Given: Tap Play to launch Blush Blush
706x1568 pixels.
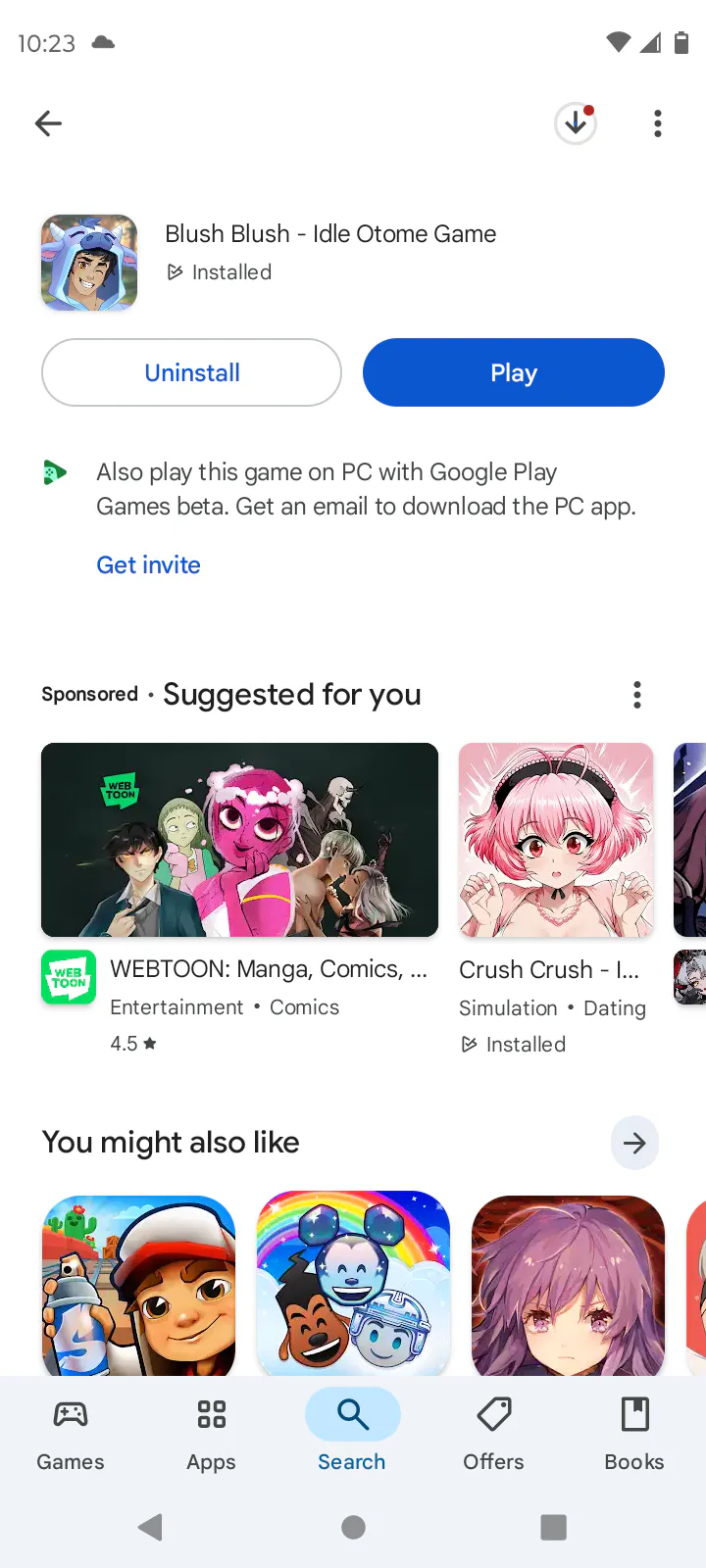Looking at the screenshot, I should point(513,372).
